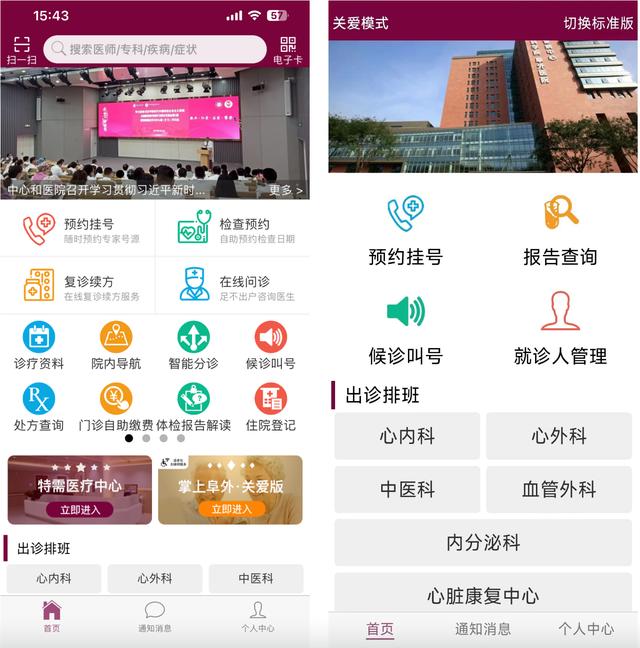Open the 扫一扫 scanner icon
640x648 pixels.
point(22,50)
